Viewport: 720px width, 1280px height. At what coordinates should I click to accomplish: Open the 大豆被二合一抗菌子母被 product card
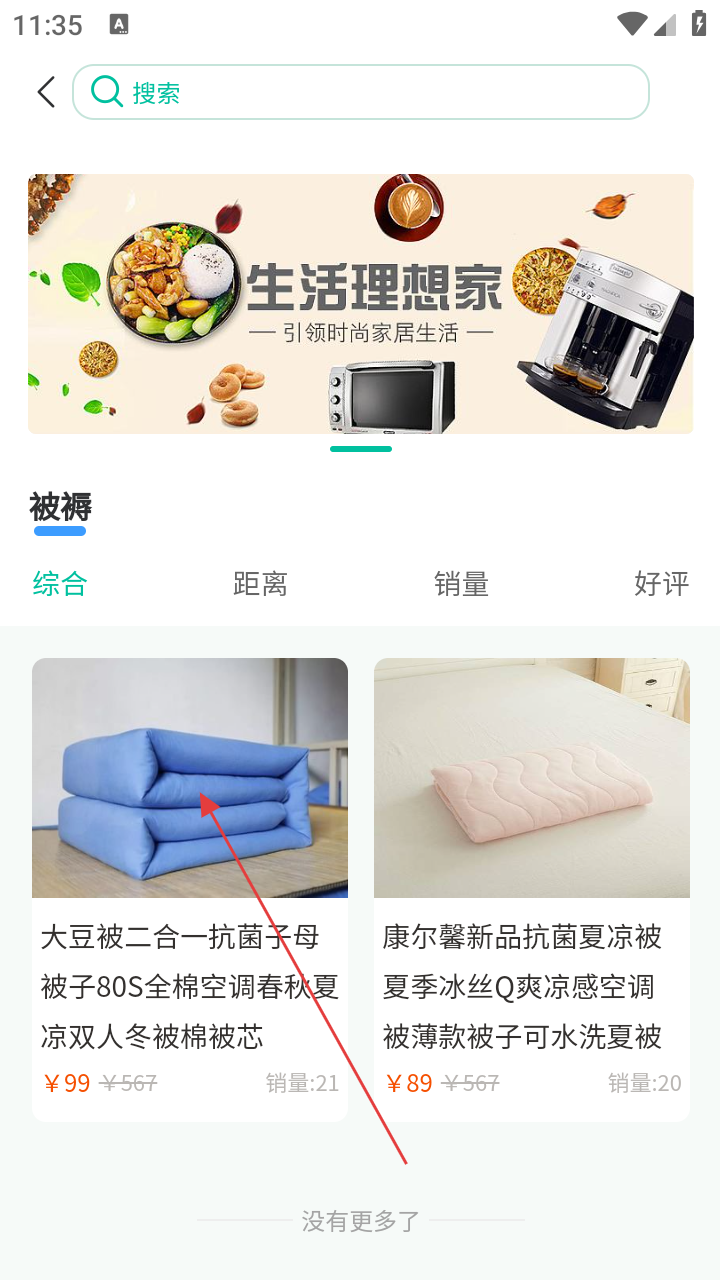[190, 888]
